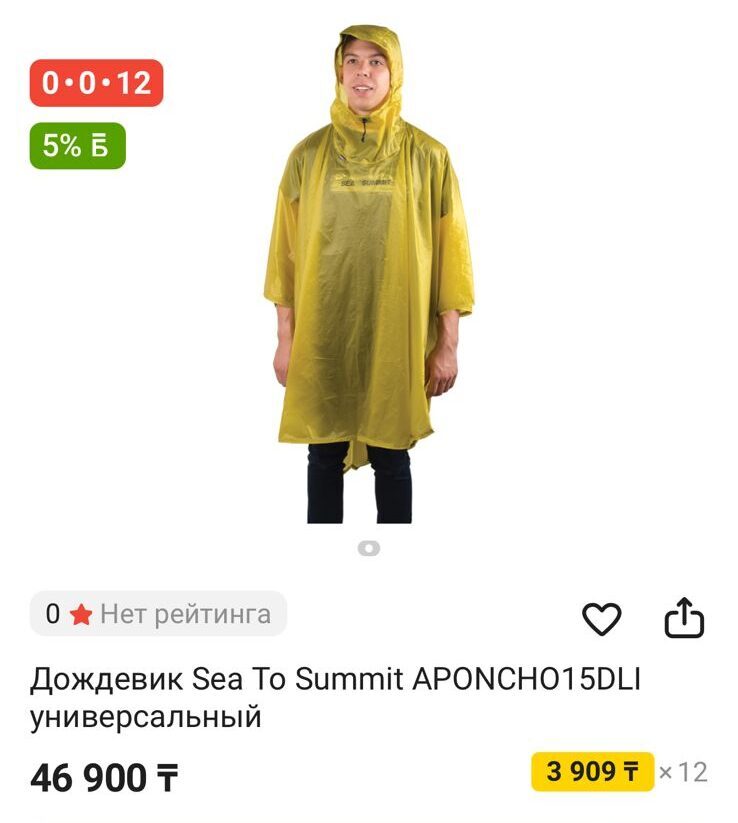Share this Sea To Summit raincoat
The image size is (738, 823).
685,618
